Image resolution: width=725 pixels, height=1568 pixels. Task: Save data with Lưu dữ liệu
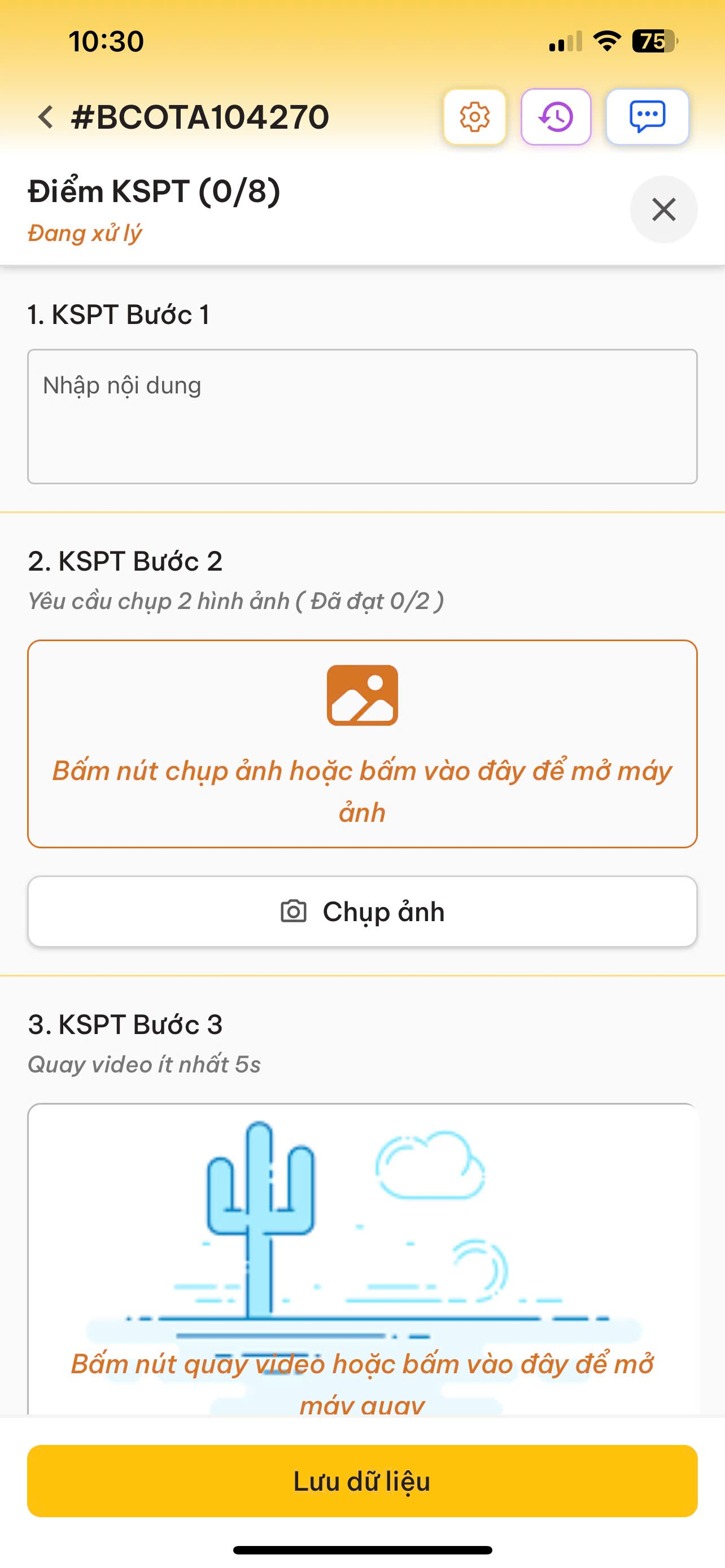point(362,1481)
